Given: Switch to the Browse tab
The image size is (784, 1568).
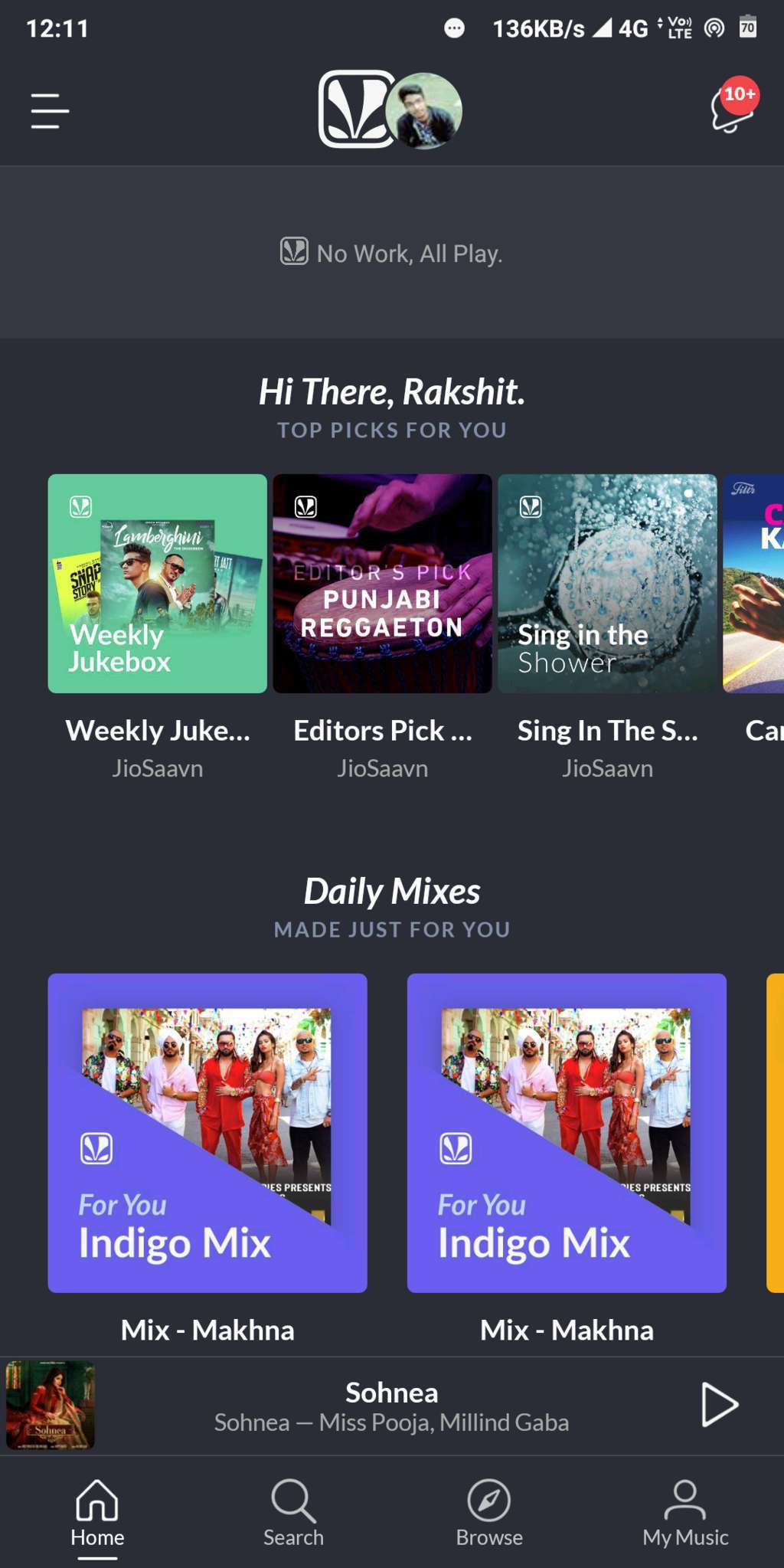Looking at the screenshot, I should pos(489,1513).
